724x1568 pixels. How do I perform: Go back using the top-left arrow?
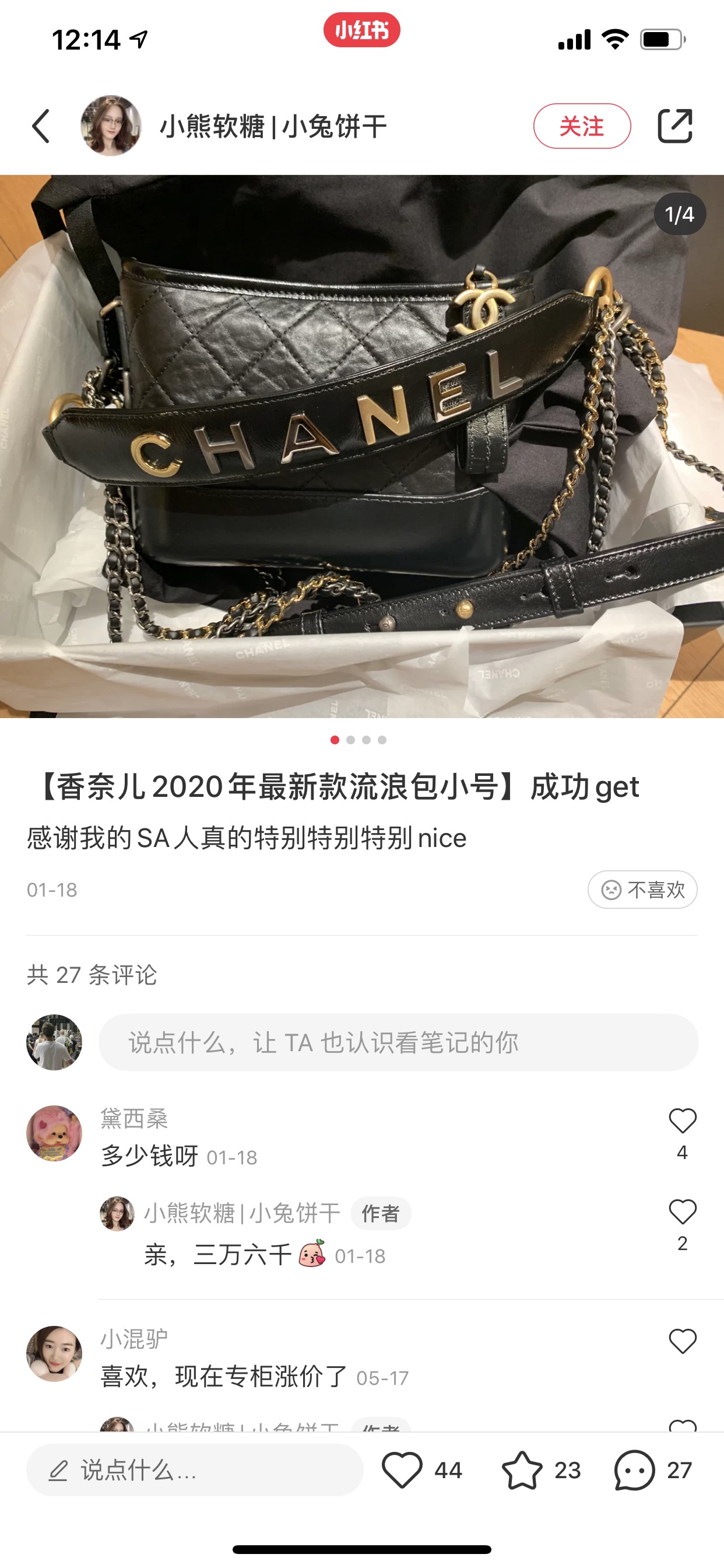(x=41, y=126)
